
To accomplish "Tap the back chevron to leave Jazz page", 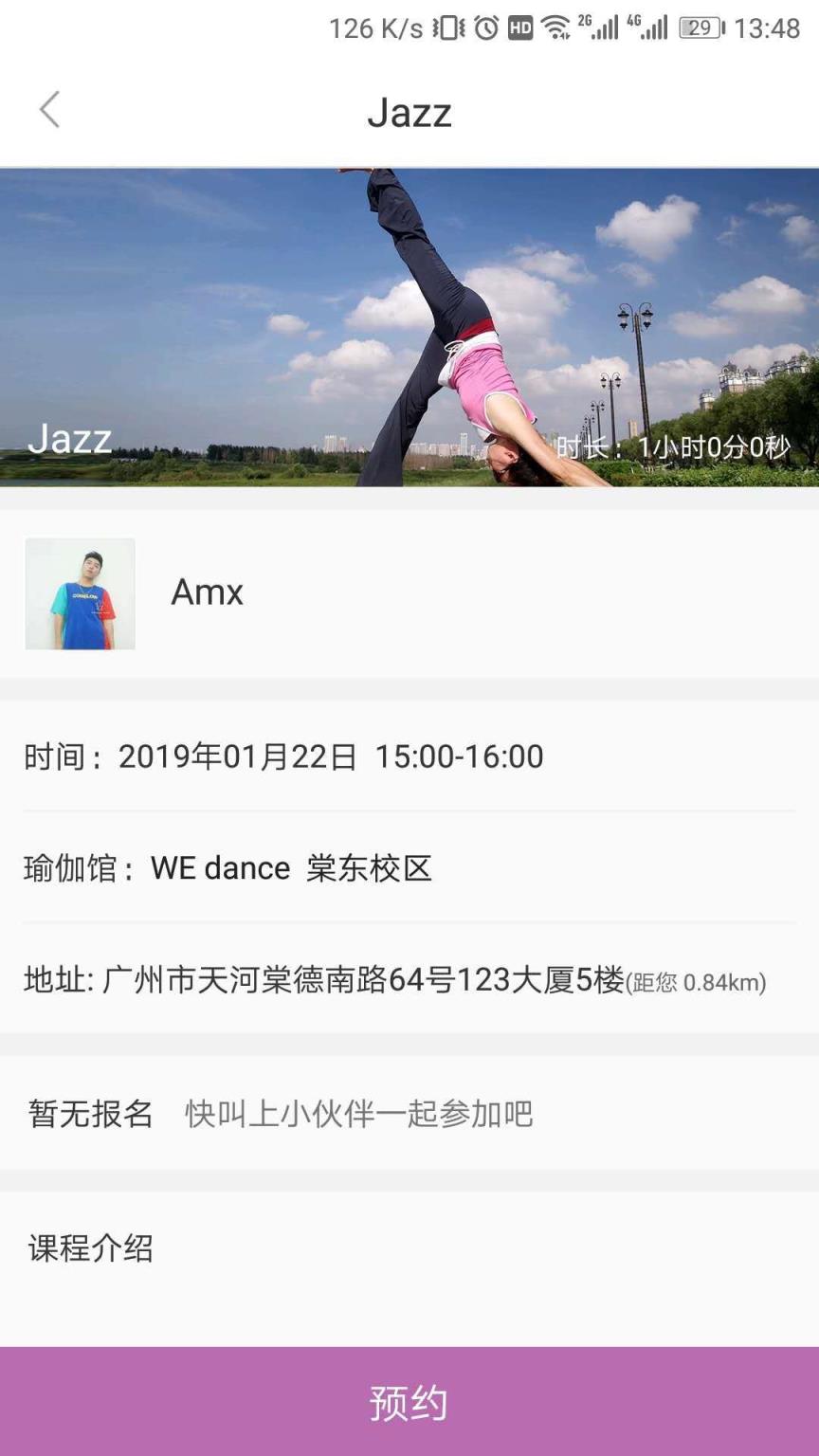I will click(x=49, y=110).
